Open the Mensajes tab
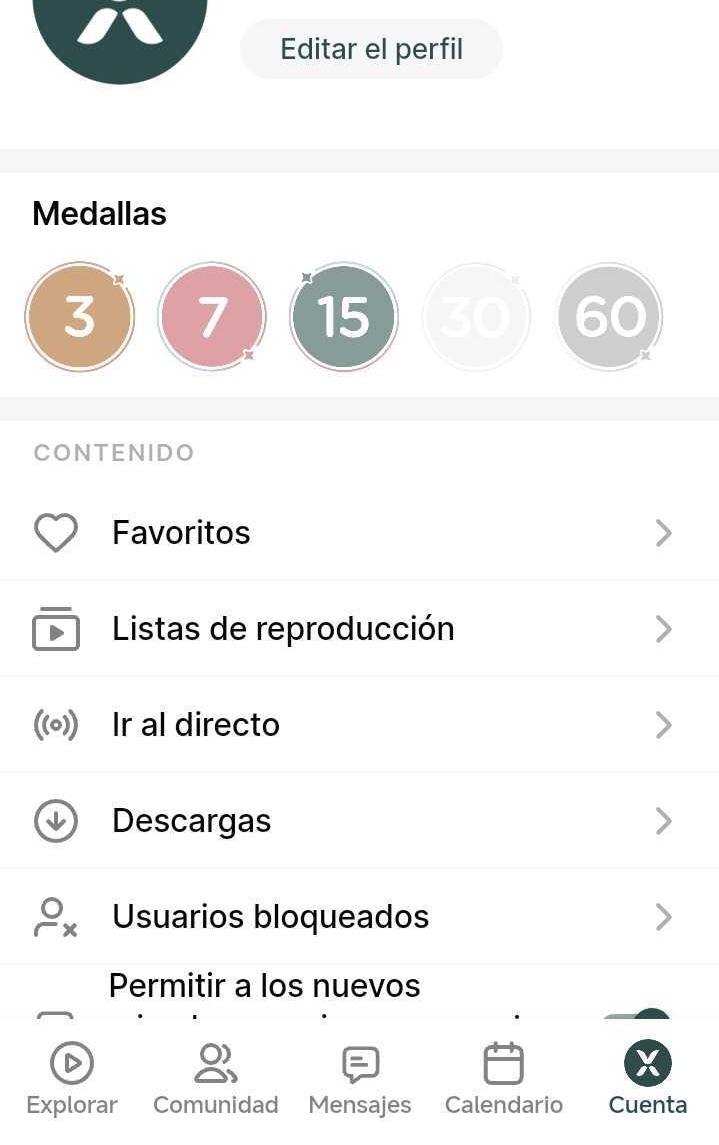The height and width of the screenshot is (1145, 719). pos(360,1078)
